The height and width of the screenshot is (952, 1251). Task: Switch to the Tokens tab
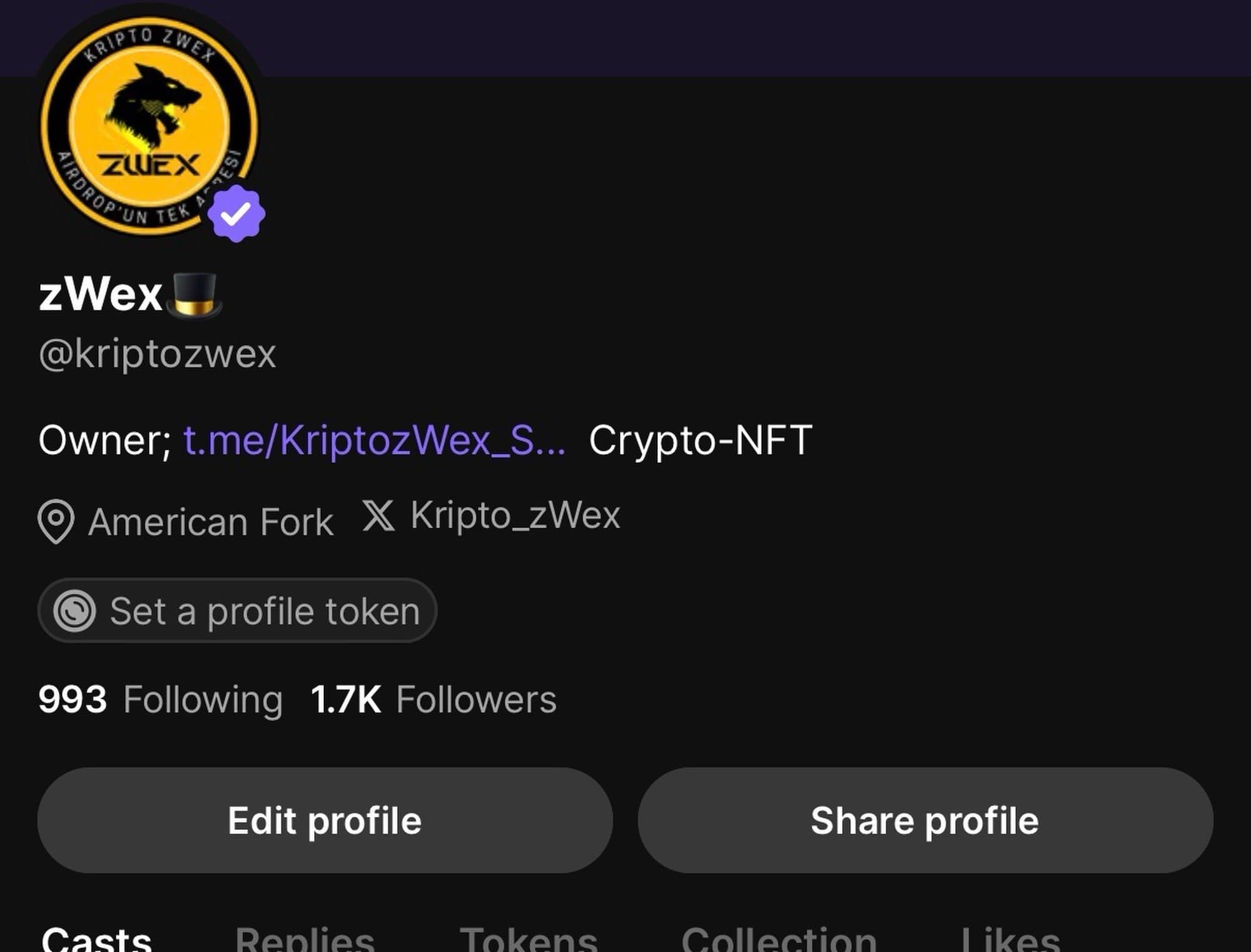click(529, 939)
